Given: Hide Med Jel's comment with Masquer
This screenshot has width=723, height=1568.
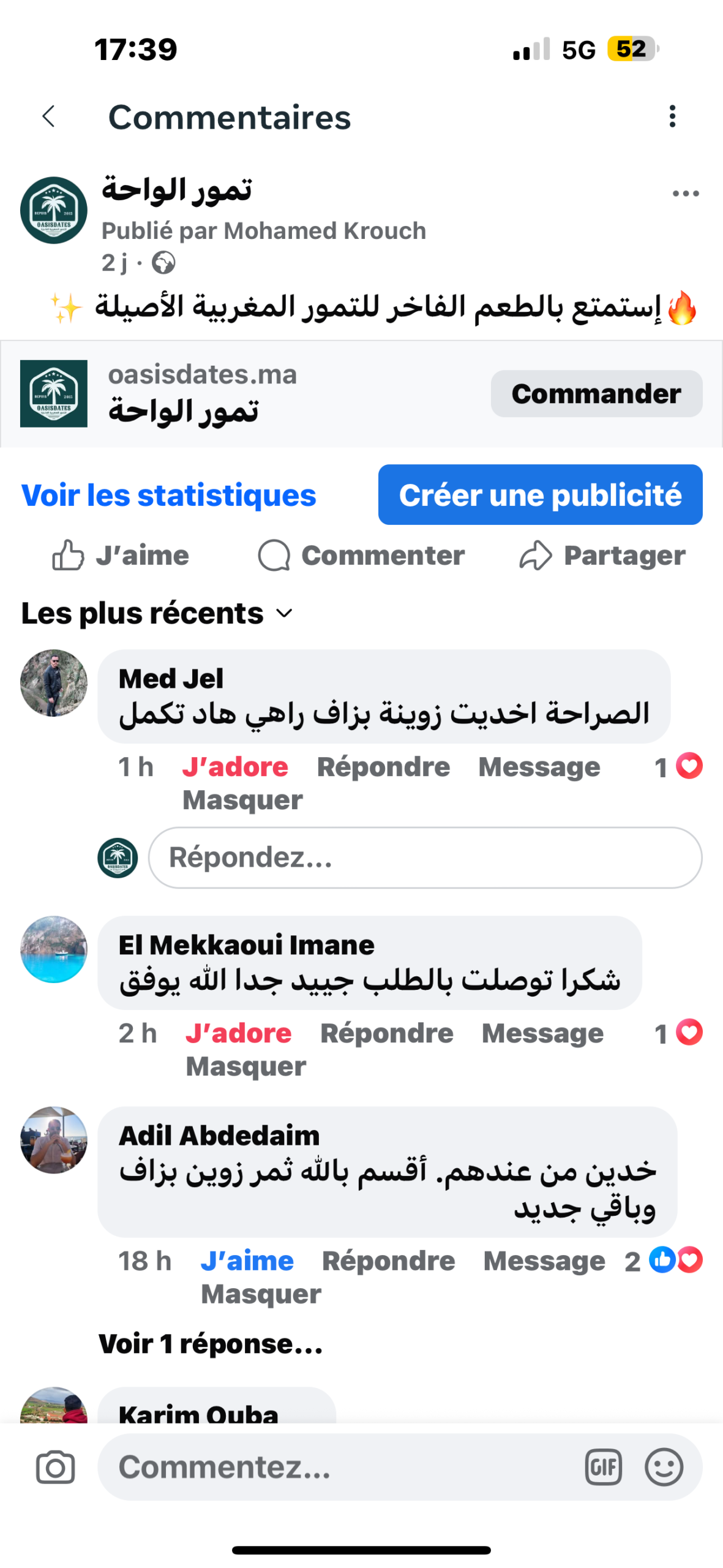Looking at the screenshot, I should (x=242, y=800).
